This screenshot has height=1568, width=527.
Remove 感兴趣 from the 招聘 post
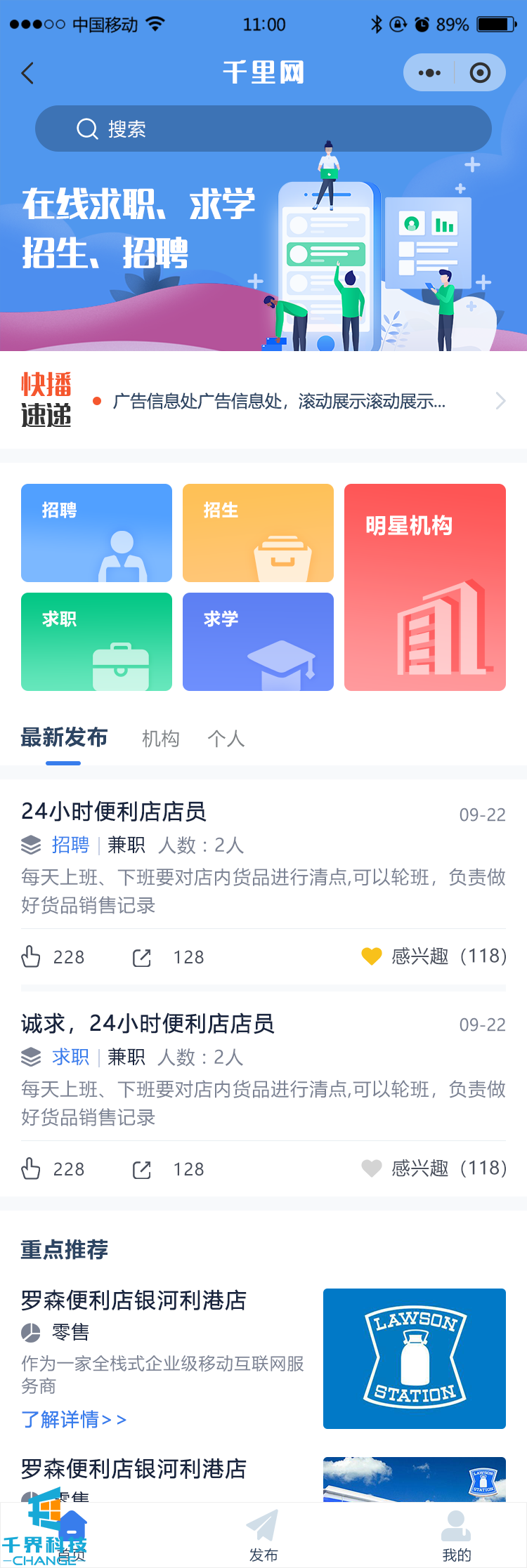tap(372, 956)
